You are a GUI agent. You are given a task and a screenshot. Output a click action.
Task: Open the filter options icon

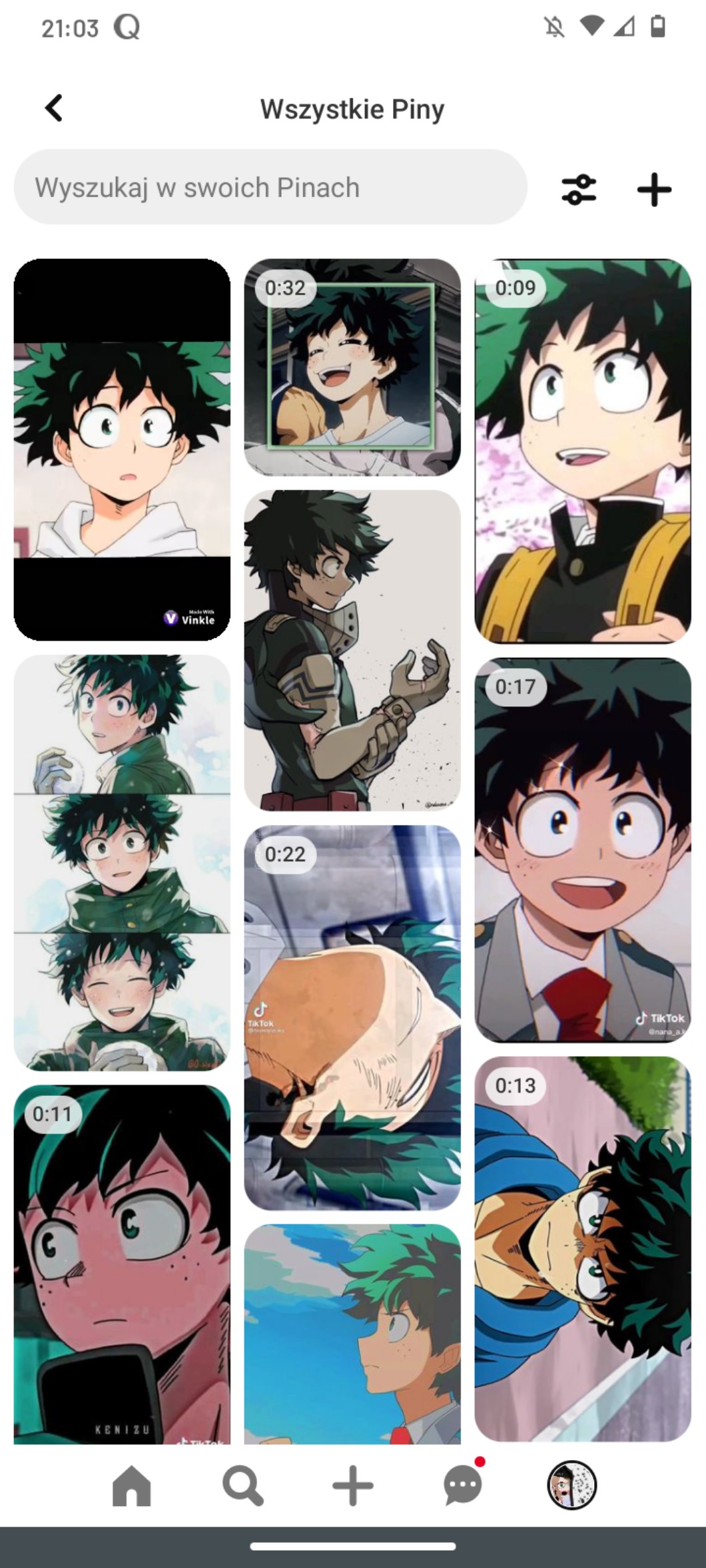(x=579, y=190)
